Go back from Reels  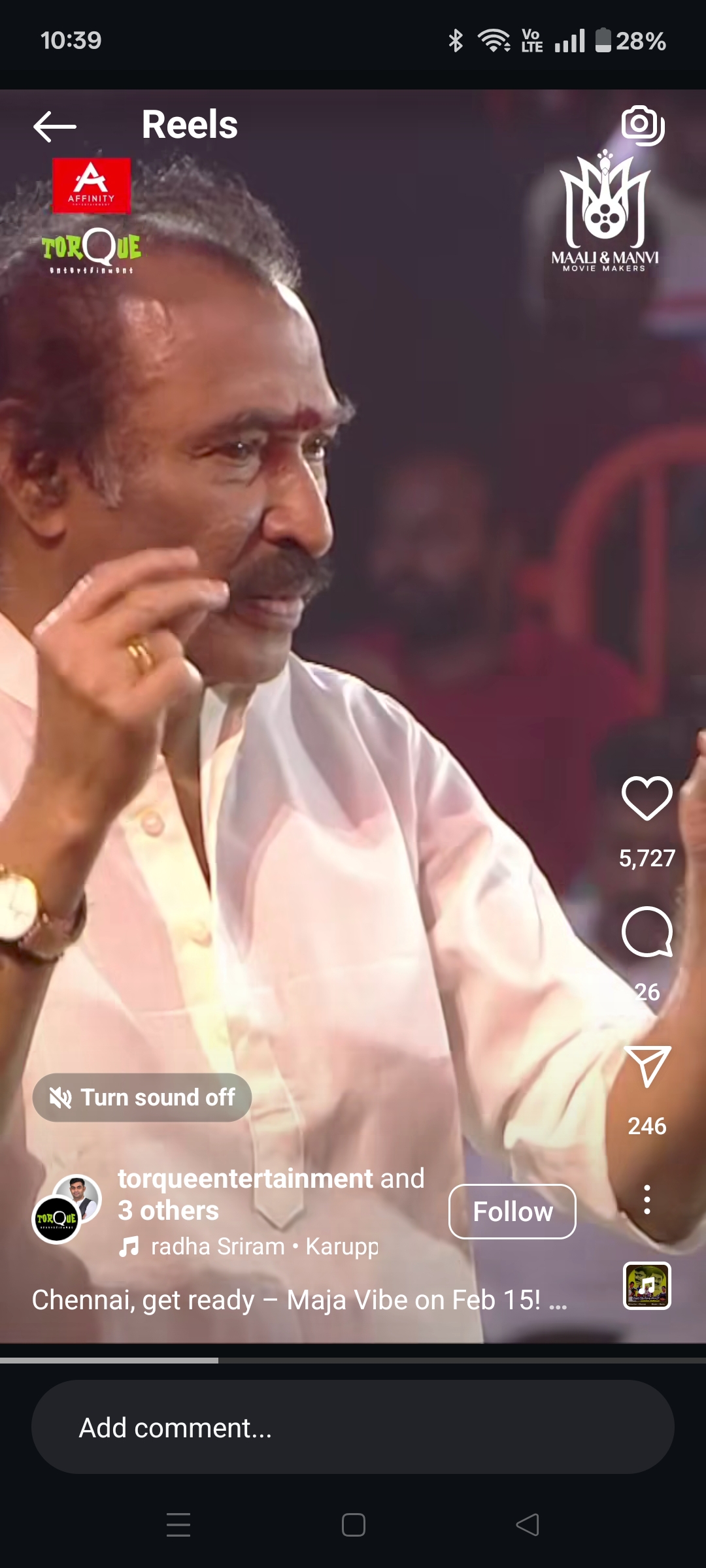(55, 125)
